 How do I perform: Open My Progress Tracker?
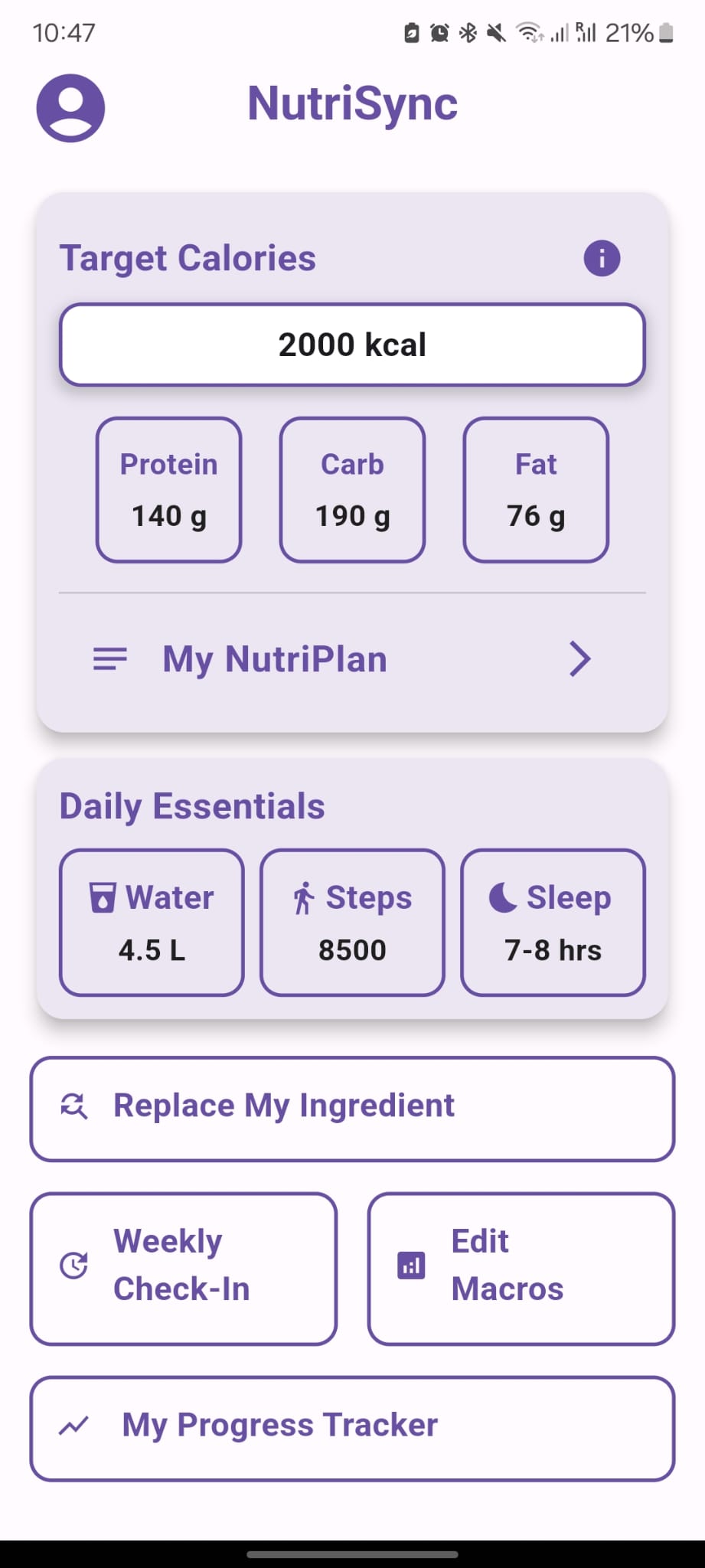[352, 1426]
